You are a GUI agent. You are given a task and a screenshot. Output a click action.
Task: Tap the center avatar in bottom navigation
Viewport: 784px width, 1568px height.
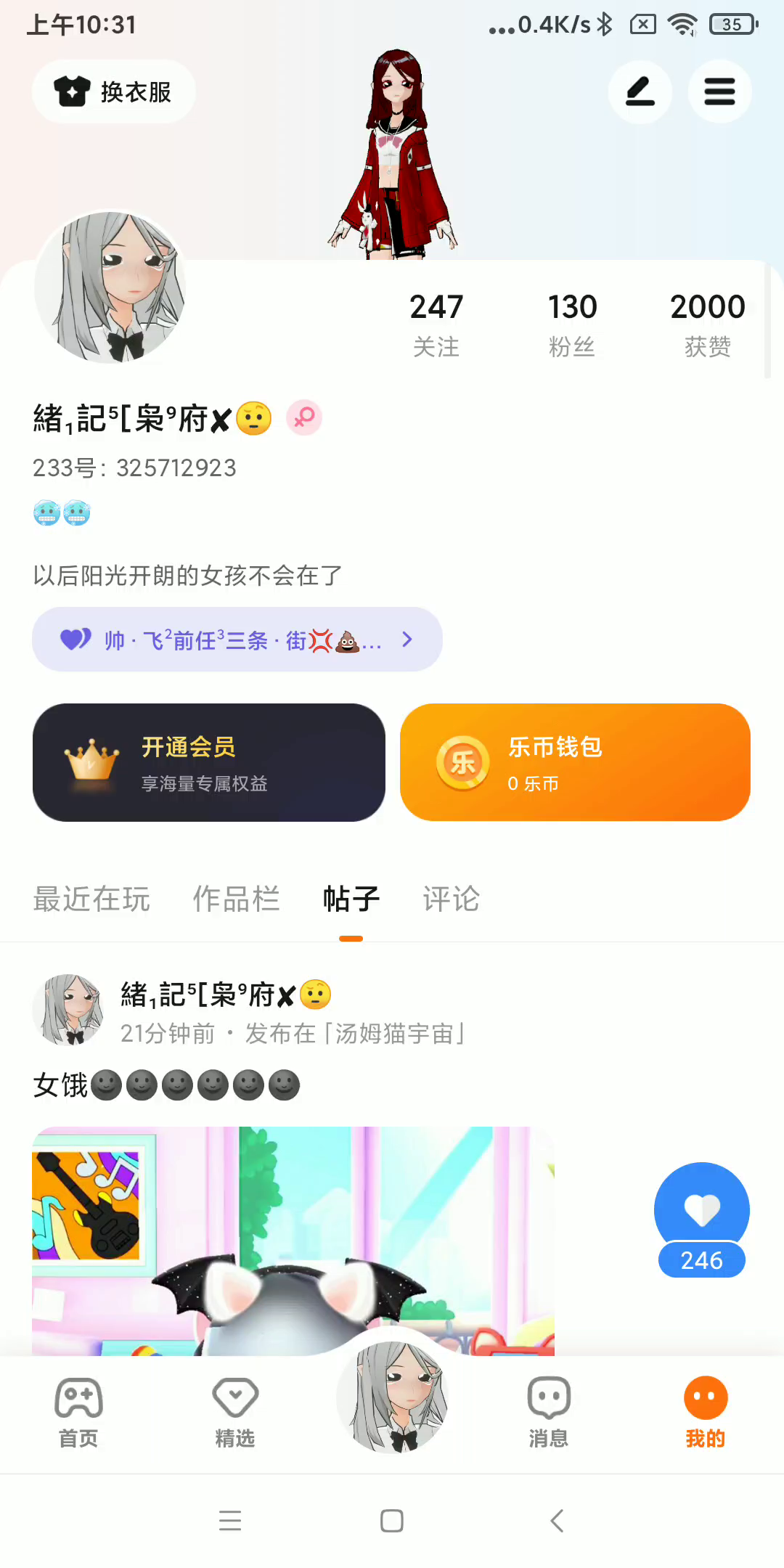click(x=392, y=1397)
